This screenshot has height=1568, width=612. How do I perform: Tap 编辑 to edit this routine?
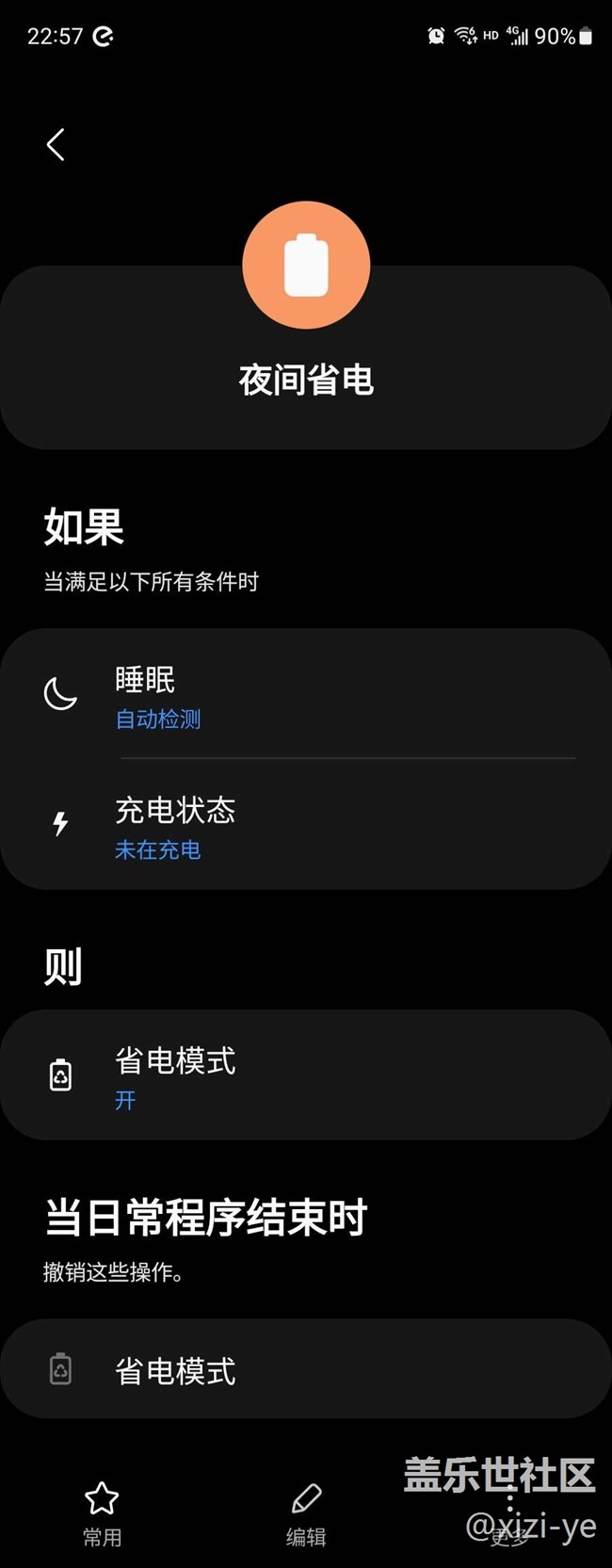coord(306,1512)
